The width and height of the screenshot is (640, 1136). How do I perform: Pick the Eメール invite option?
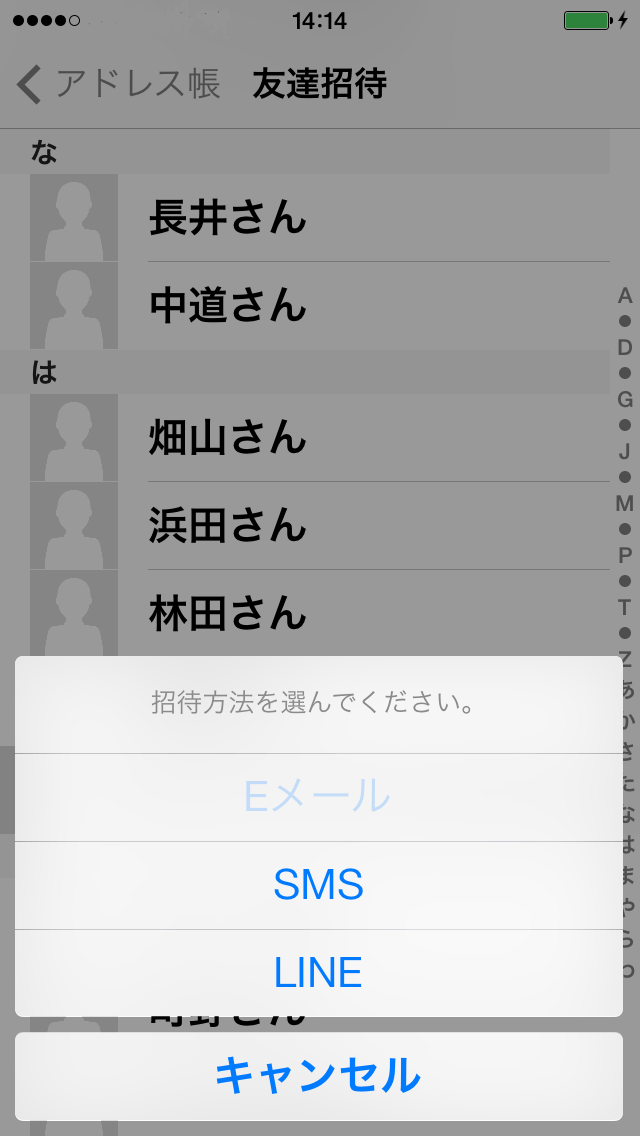tap(318, 797)
